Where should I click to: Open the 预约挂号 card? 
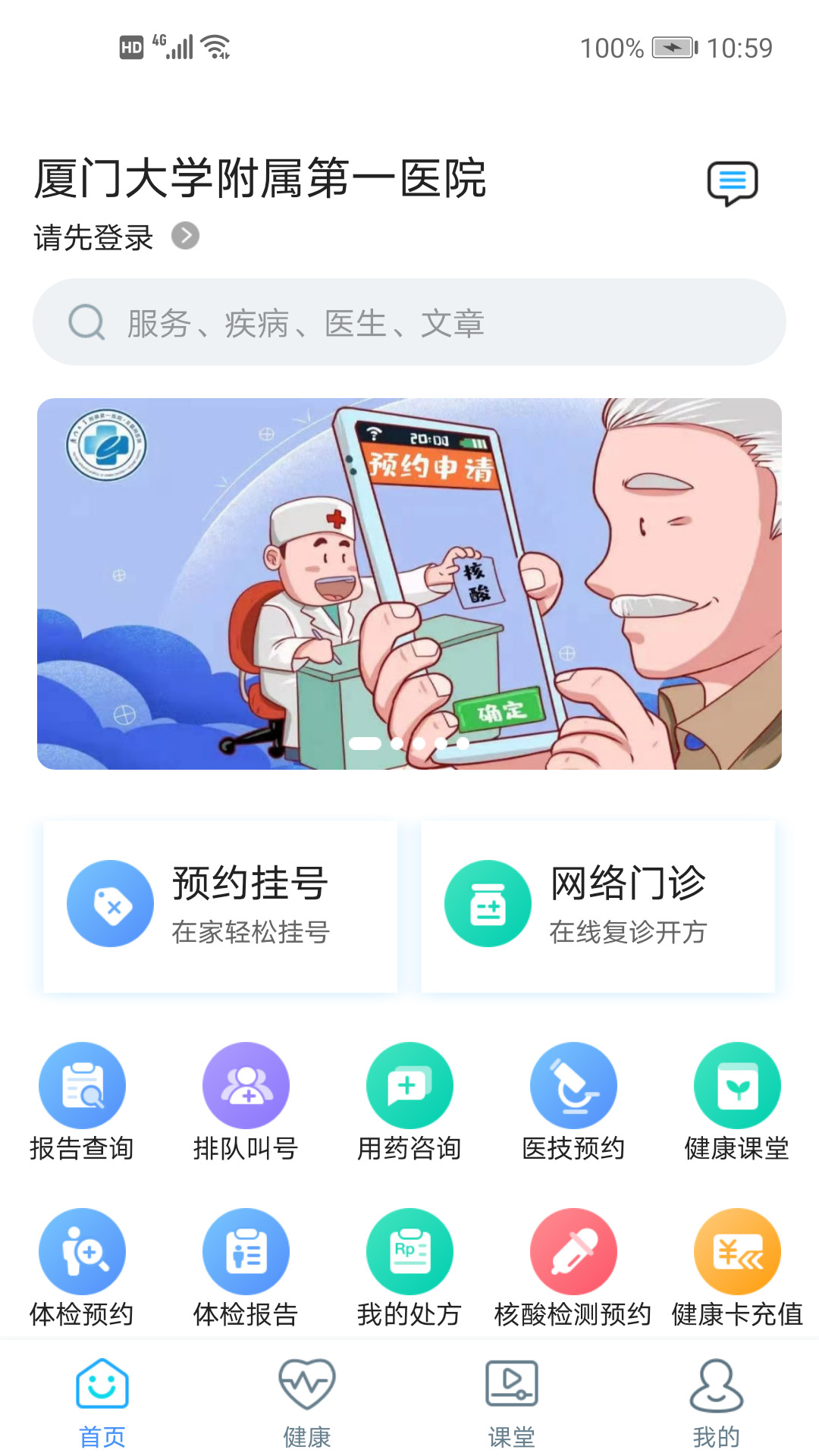pyautogui.click(x=221, y=905)
